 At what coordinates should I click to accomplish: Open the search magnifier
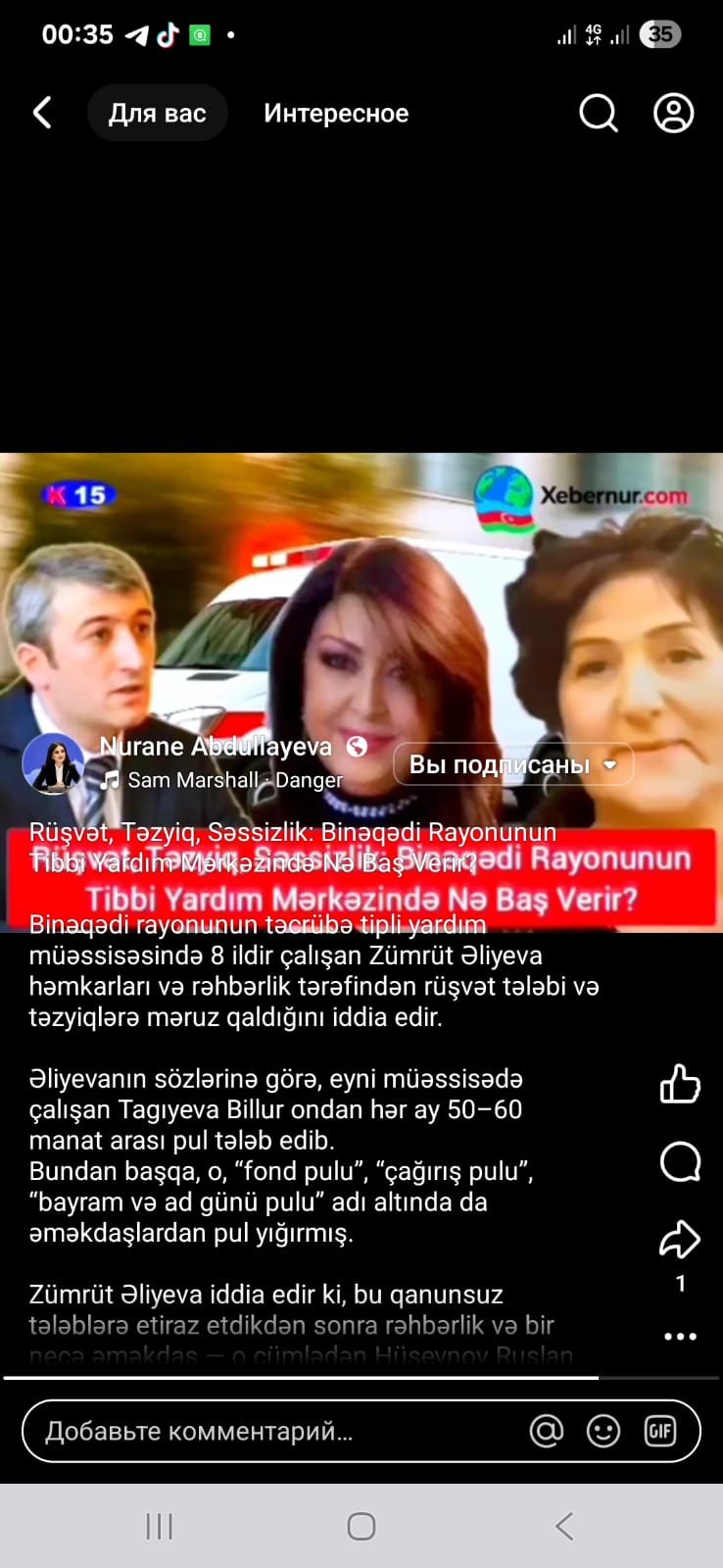(x=598, y=113)
